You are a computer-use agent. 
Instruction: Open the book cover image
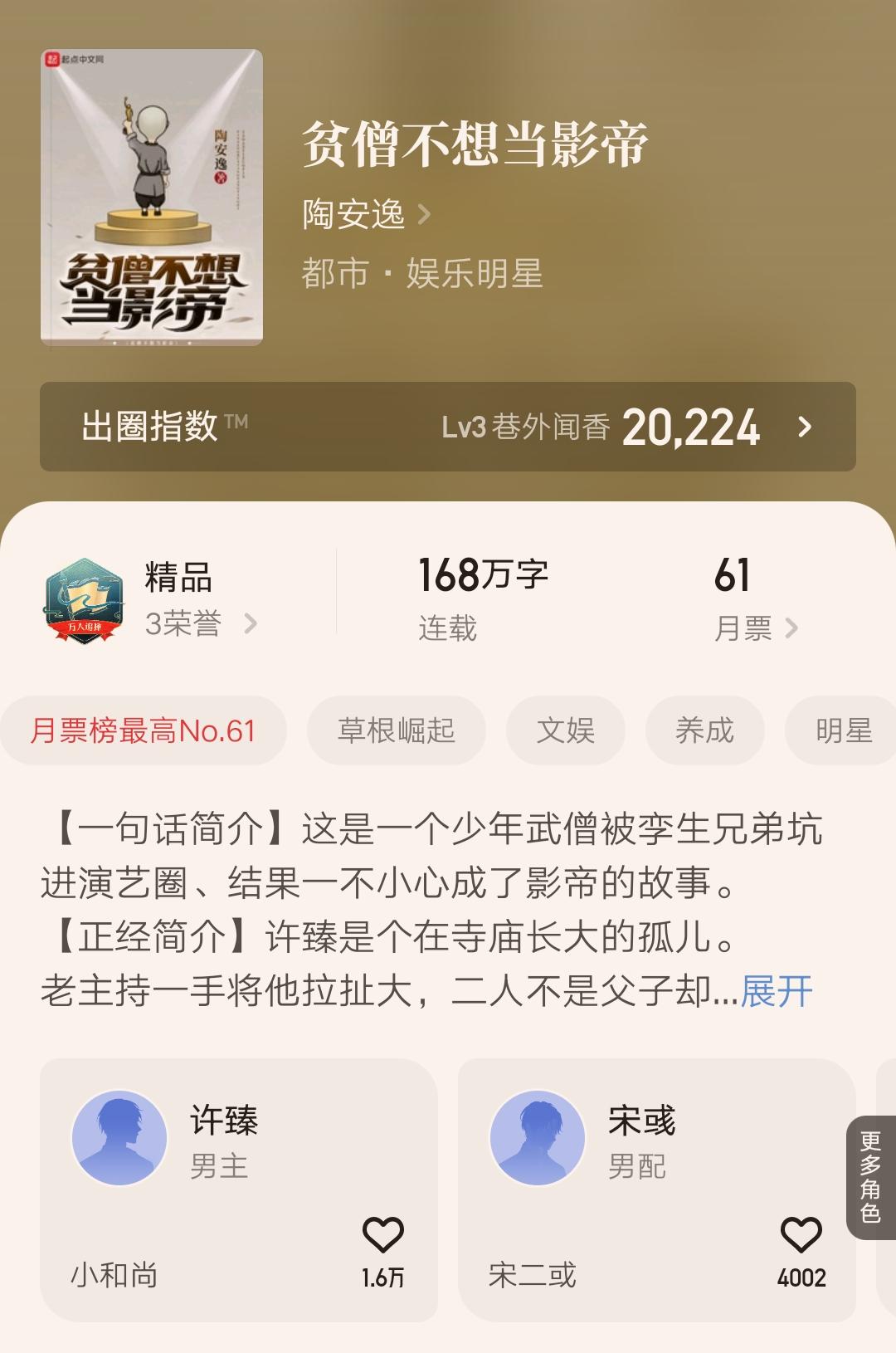(152, 198)
